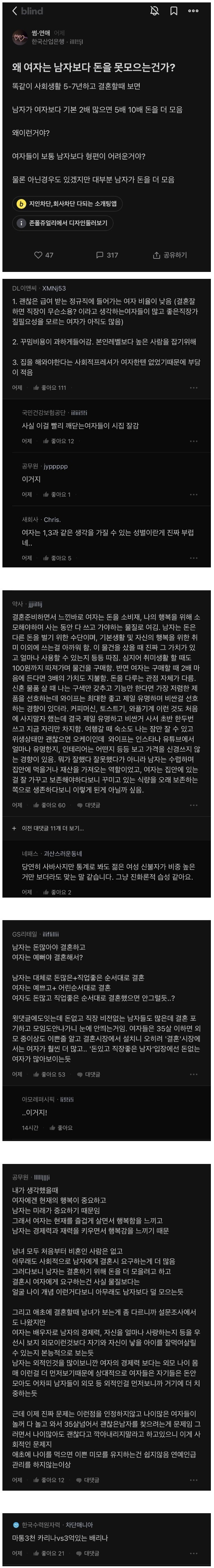Like DL이앤씨 comment with 111 likes

pyautogui.click(x=49, y=387)
